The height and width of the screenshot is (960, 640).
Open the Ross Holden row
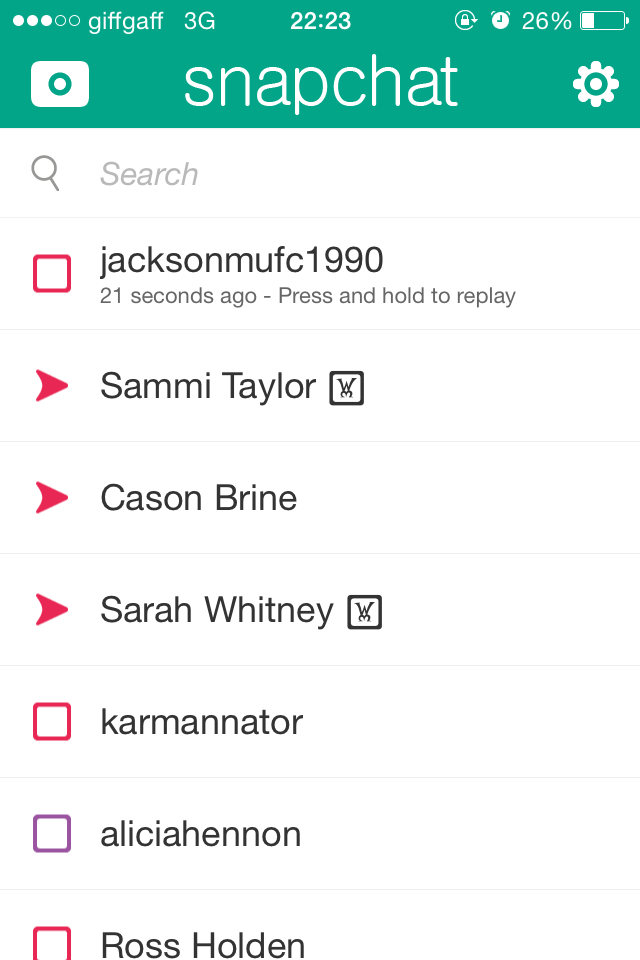320,940
